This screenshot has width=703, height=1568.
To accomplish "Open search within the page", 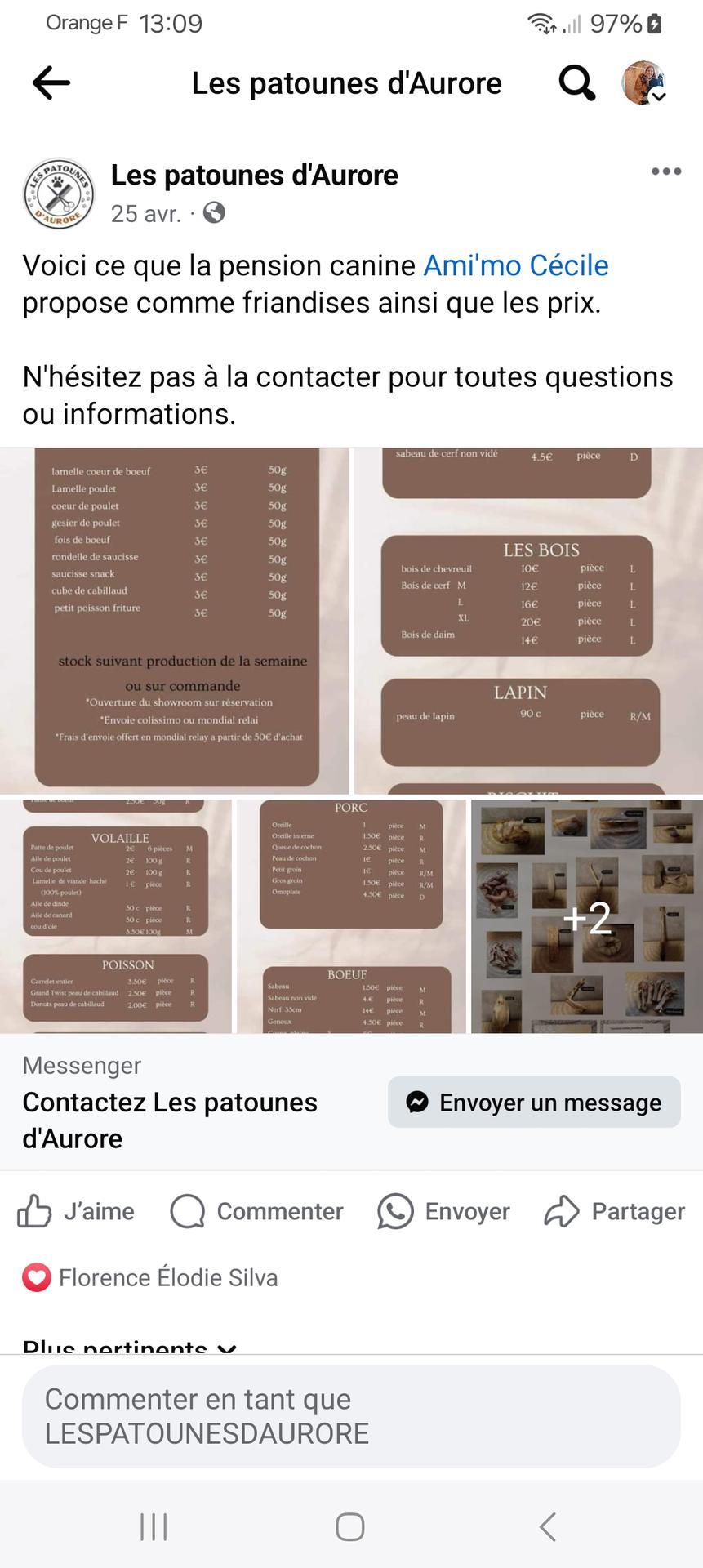I will [x=576, y=83].
